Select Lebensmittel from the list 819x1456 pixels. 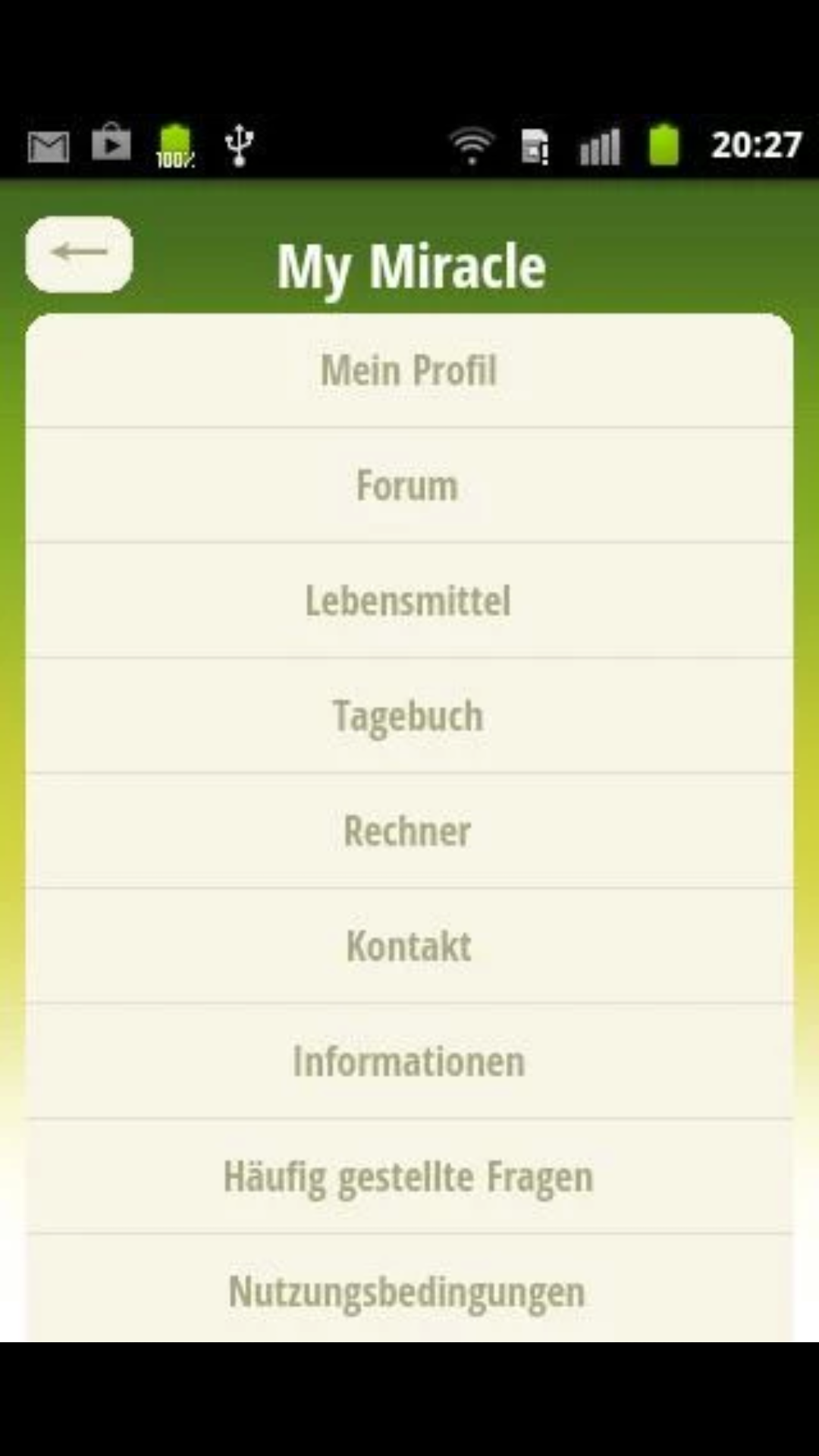tap(409, 601)
